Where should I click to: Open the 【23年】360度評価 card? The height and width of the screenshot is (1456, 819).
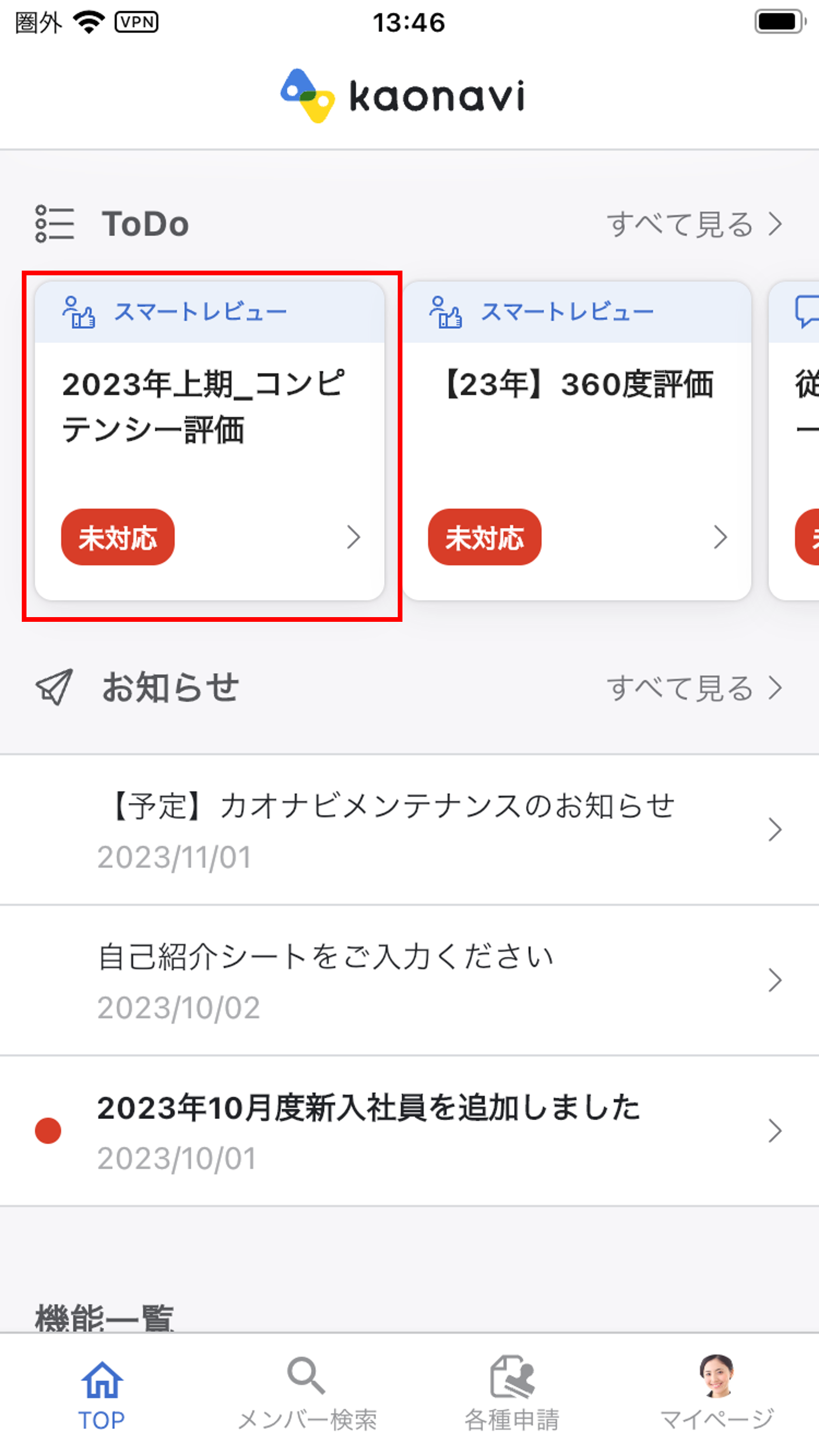click(x=577, y=441)
